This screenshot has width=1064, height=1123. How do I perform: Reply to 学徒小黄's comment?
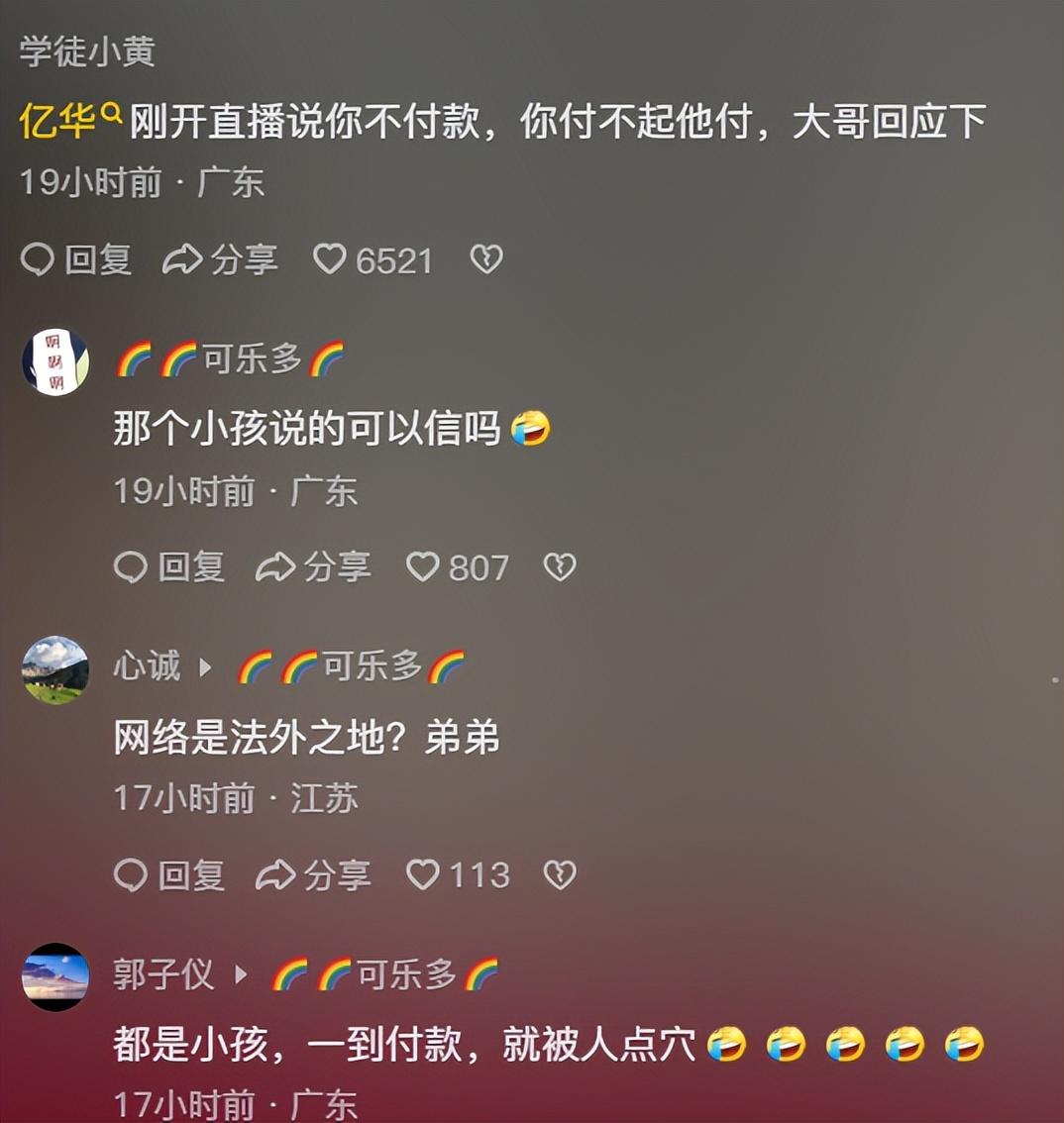click(76, 260)
